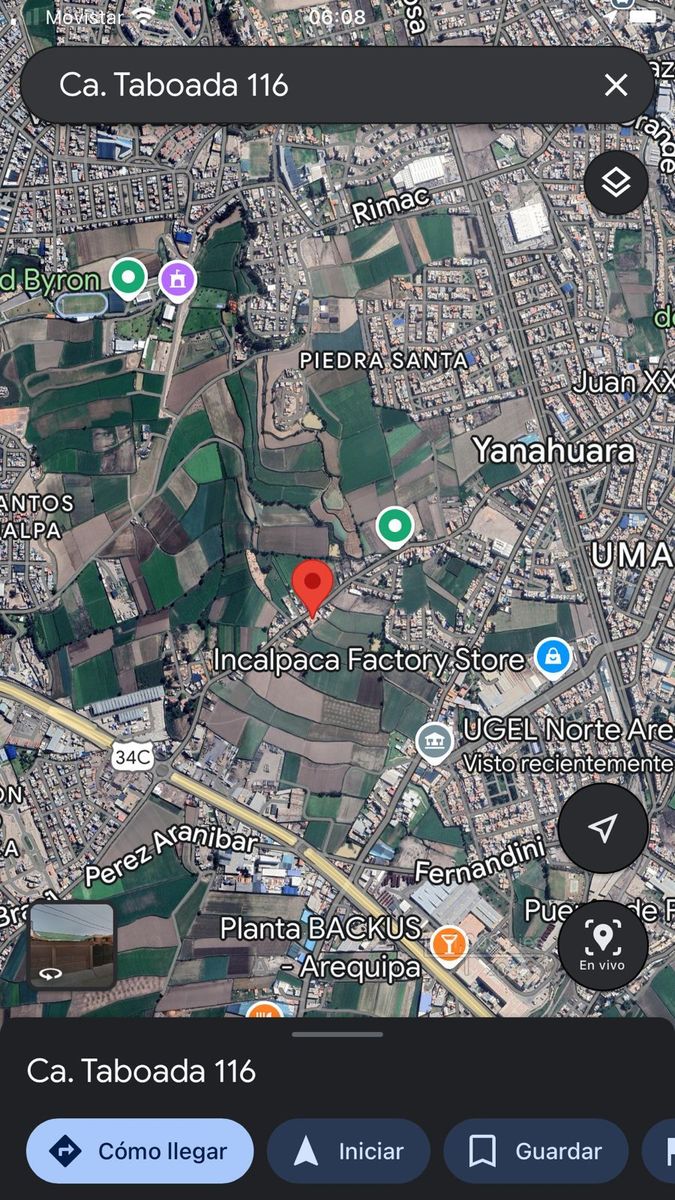This screenshot has width=675, height=1200.
Task: Center map on my location
Action: click(602, 828)
